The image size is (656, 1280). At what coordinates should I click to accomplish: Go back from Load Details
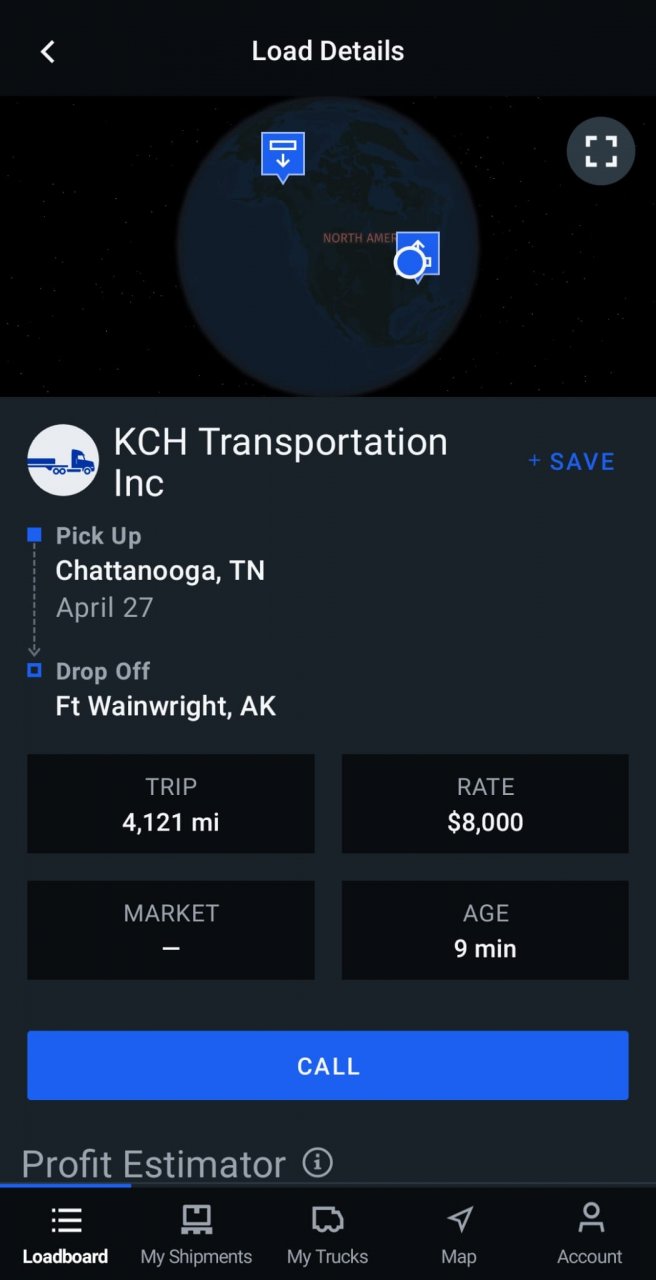point(47,52)
